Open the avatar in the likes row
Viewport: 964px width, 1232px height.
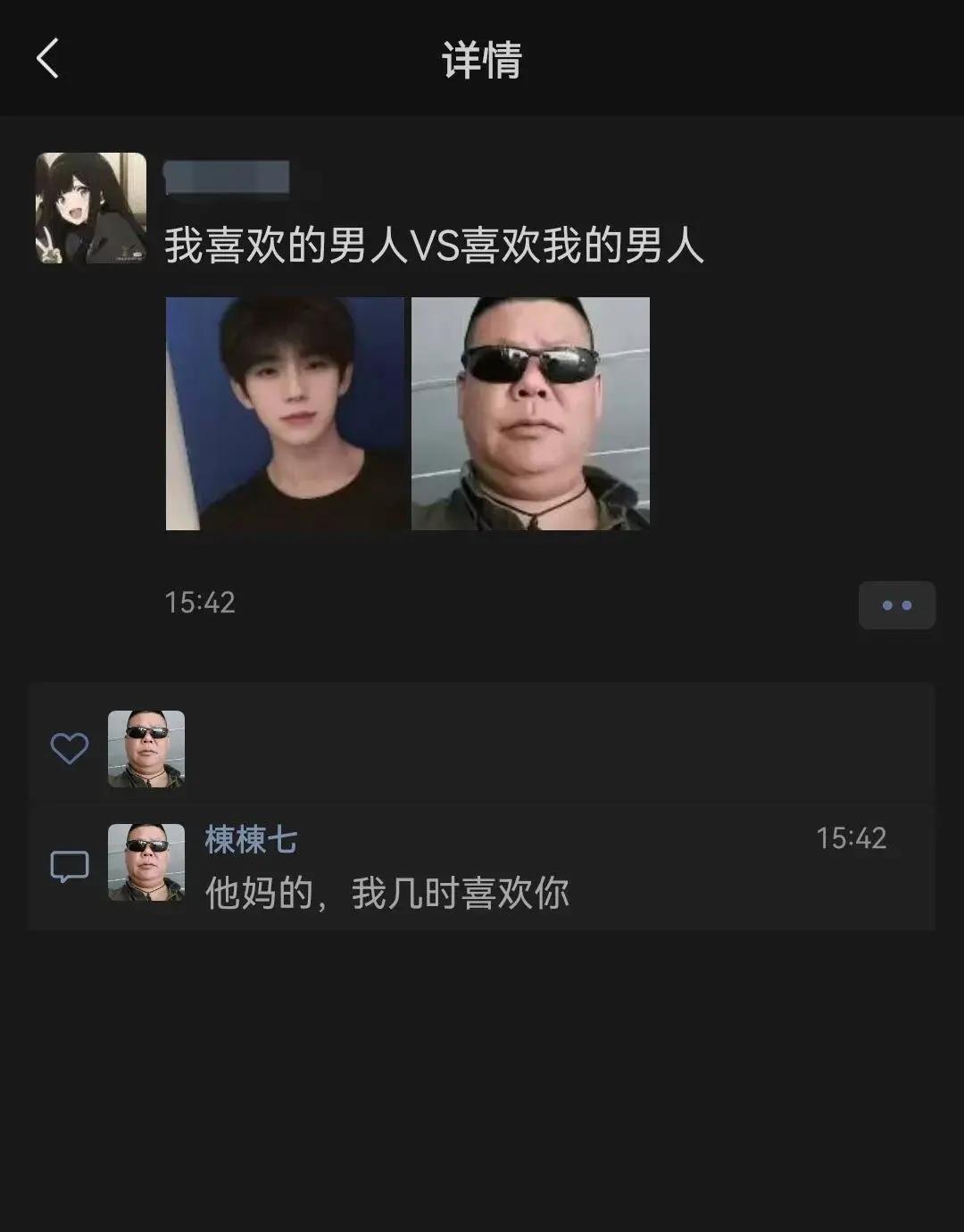point(146,749)
